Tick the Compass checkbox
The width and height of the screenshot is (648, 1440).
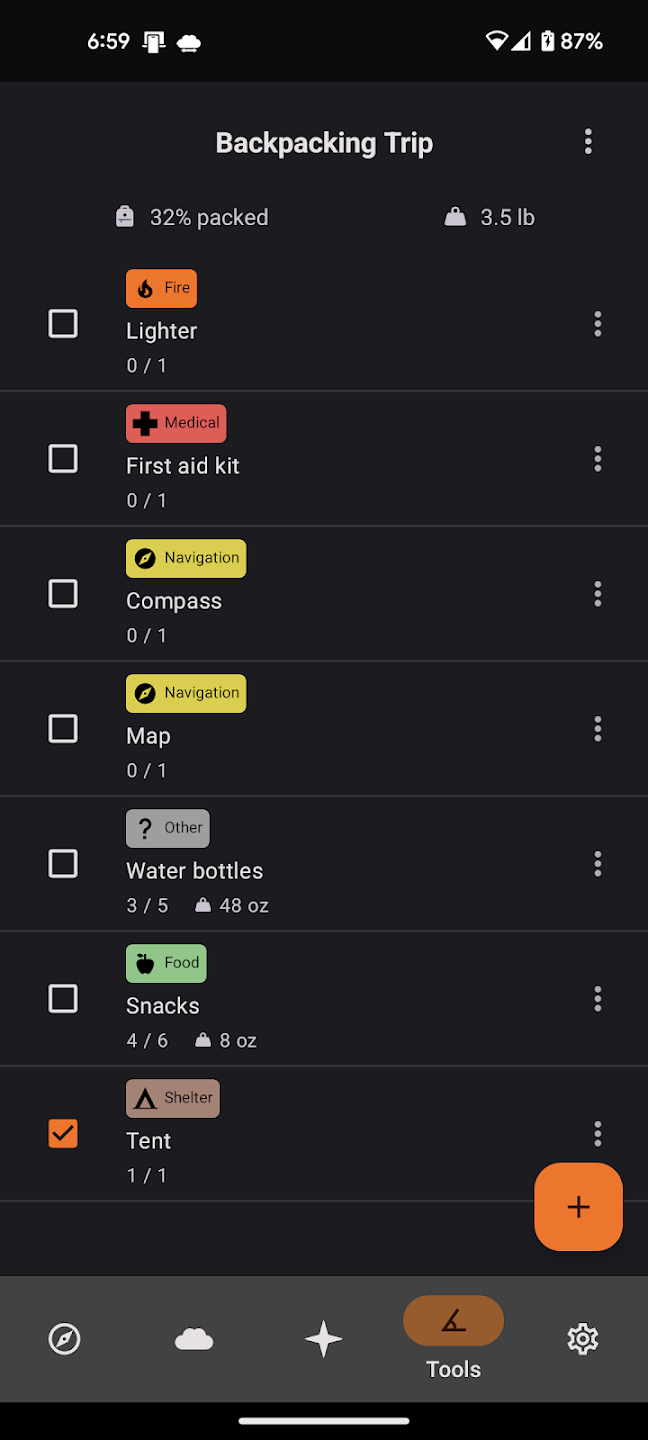point(63,594)
